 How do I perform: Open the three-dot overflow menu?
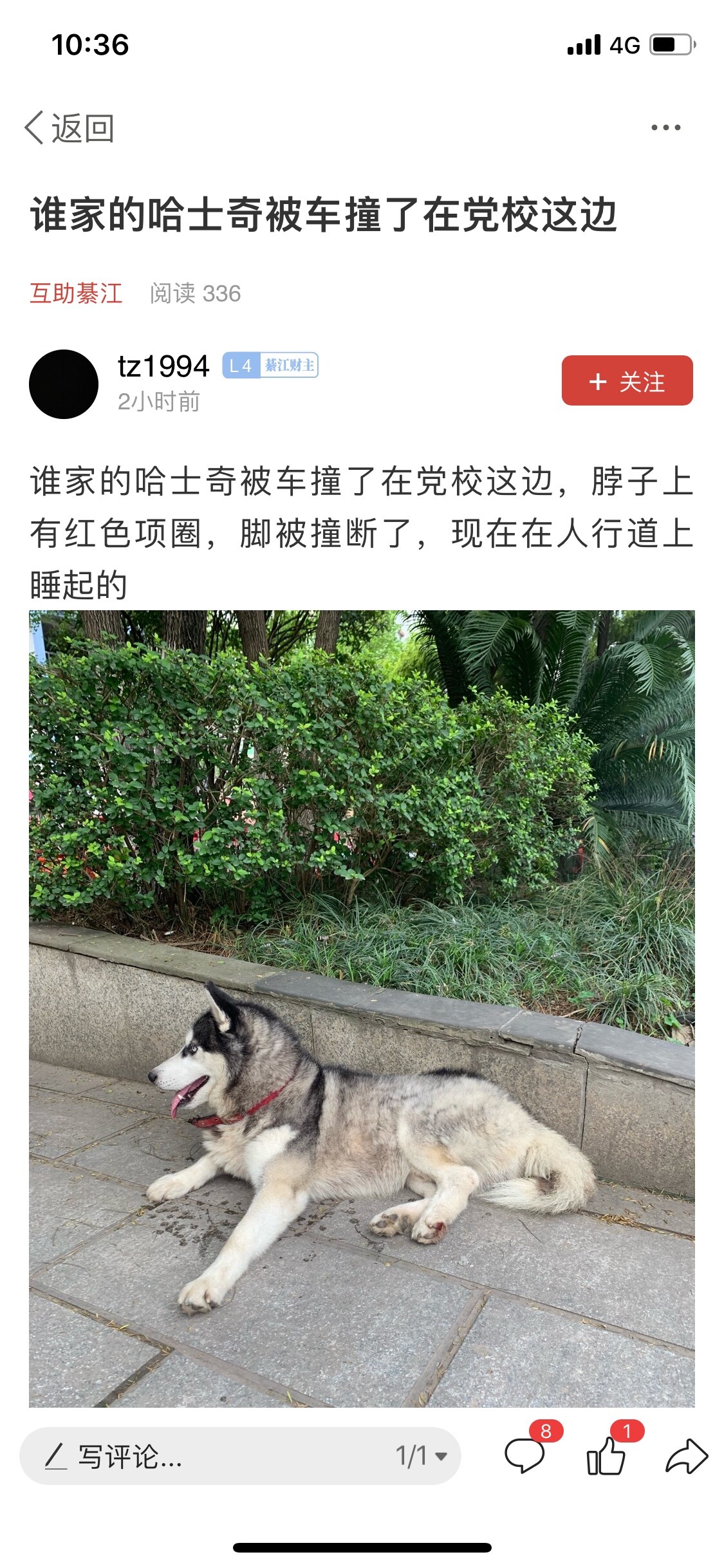(x=665, y=127)
